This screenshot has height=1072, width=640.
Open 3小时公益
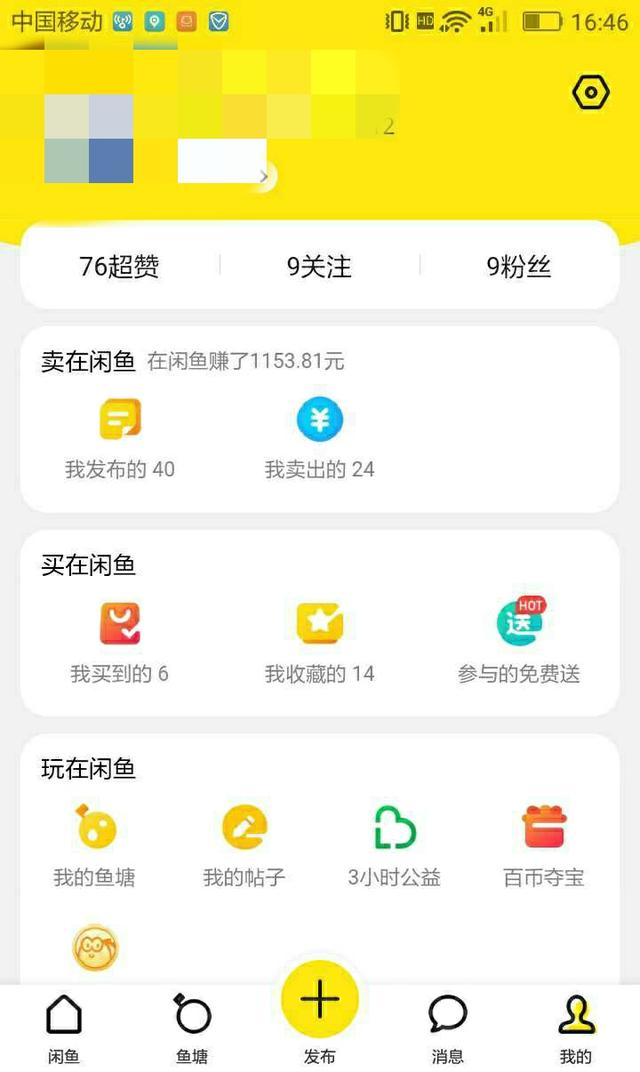point(394,846)
